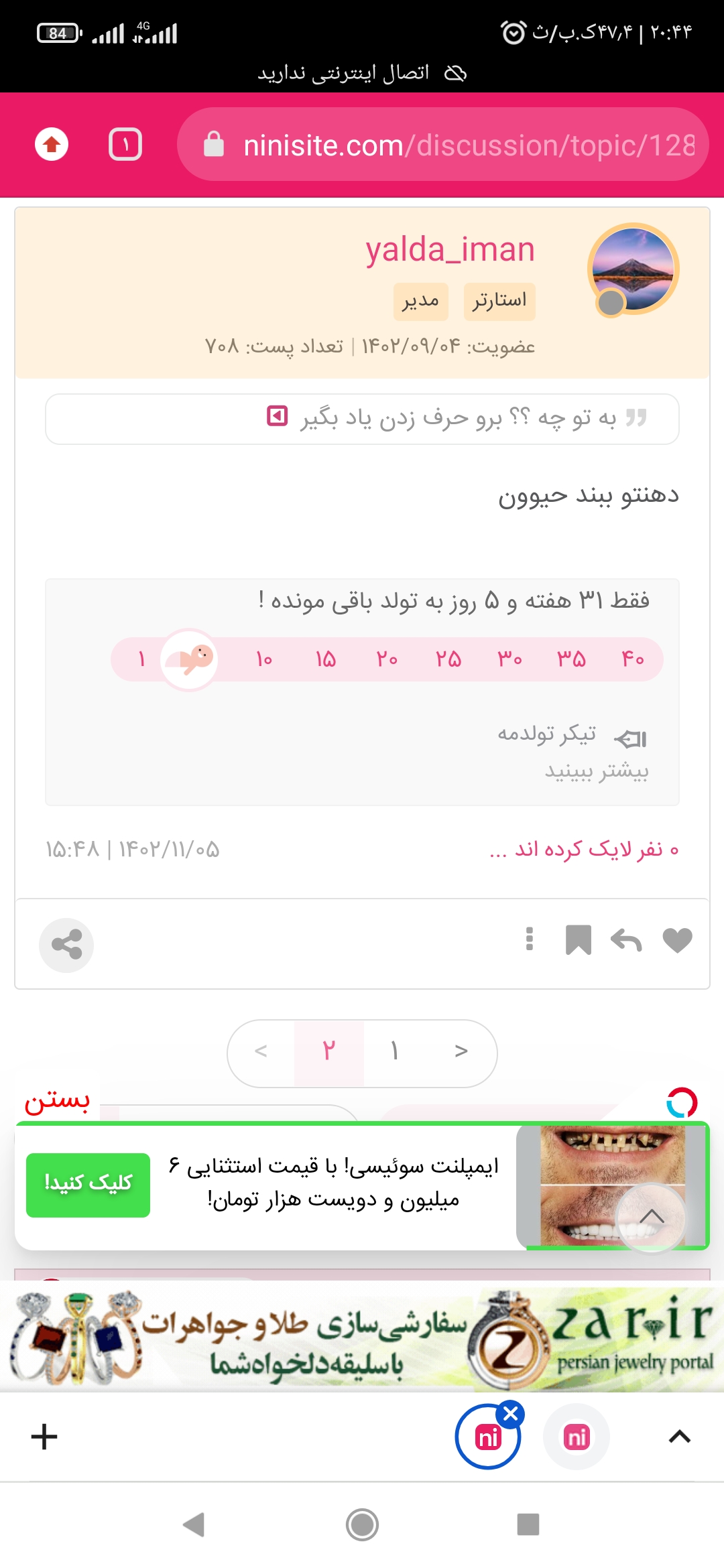Open the Zarir jewelry banner ad
The image size is (724, 1568).
click(x=362, y=1338)
